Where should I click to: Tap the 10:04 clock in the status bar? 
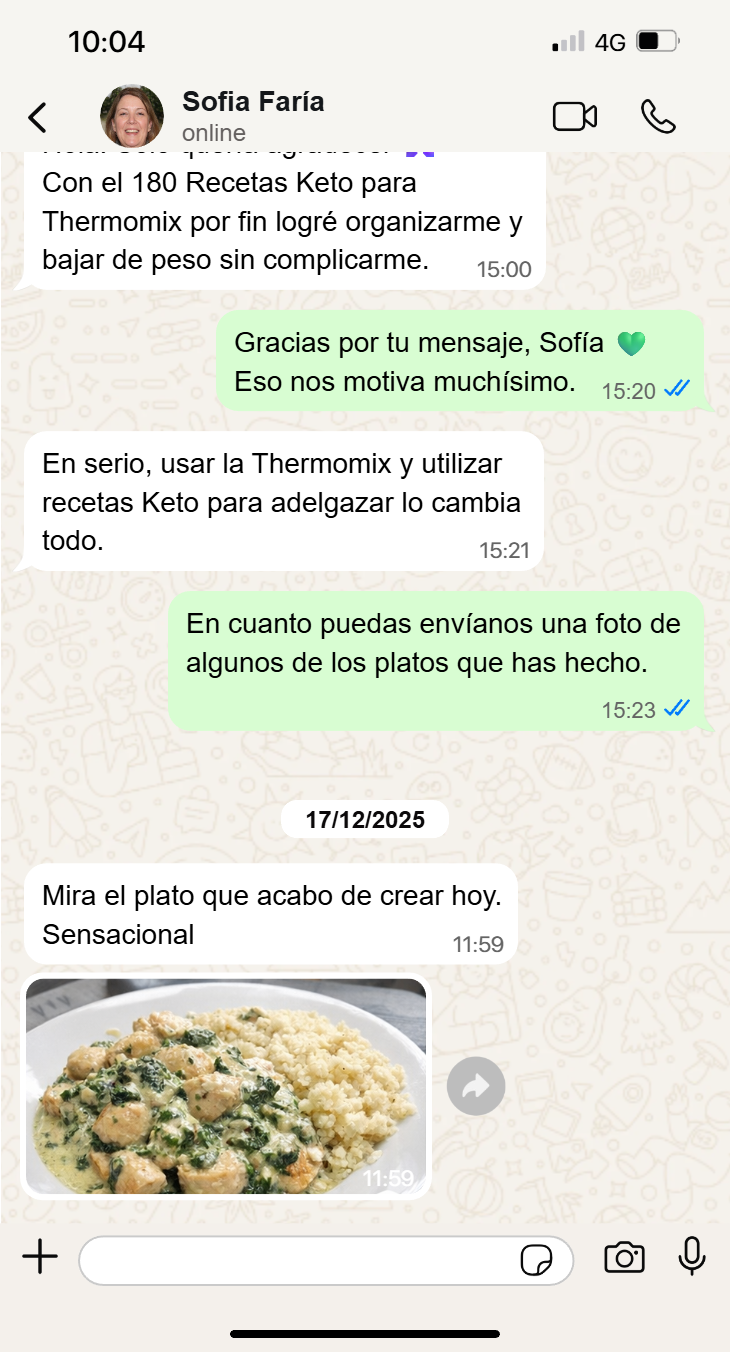click(106, 41)
